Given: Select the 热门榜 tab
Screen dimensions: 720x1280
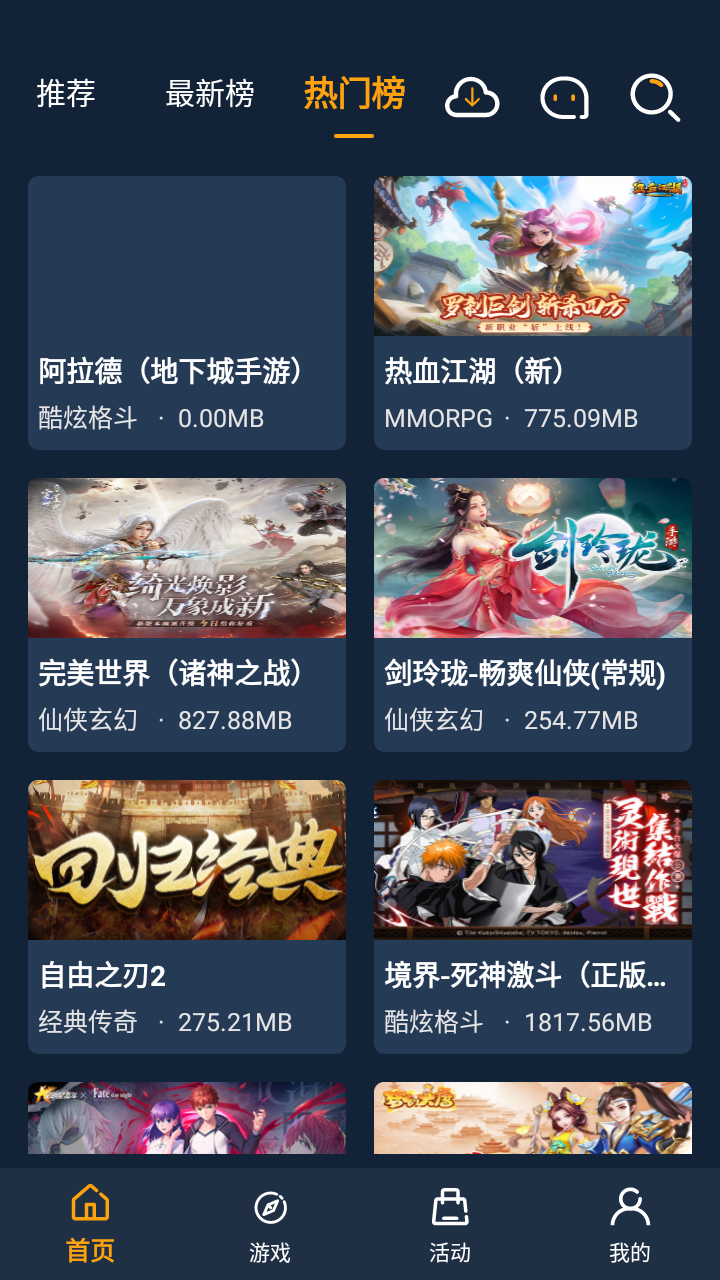Looking at the screenshot, I should coord(354,94).
